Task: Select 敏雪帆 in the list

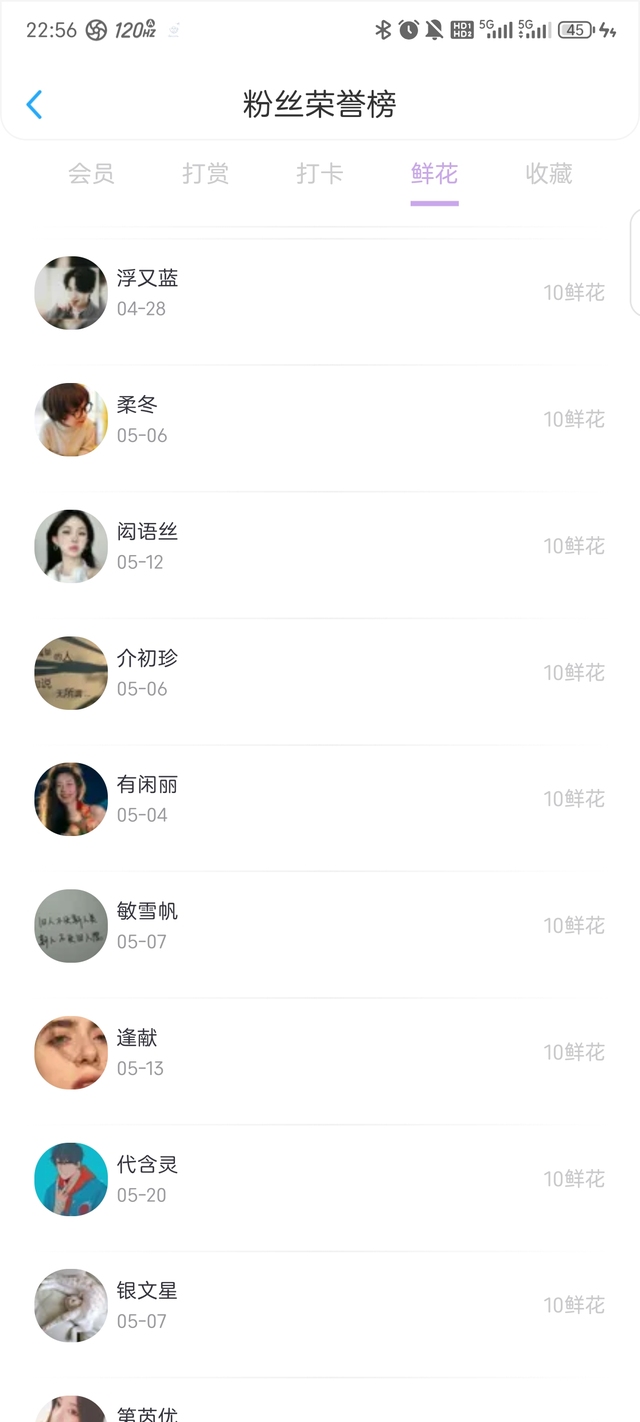Action: (320, 926)
